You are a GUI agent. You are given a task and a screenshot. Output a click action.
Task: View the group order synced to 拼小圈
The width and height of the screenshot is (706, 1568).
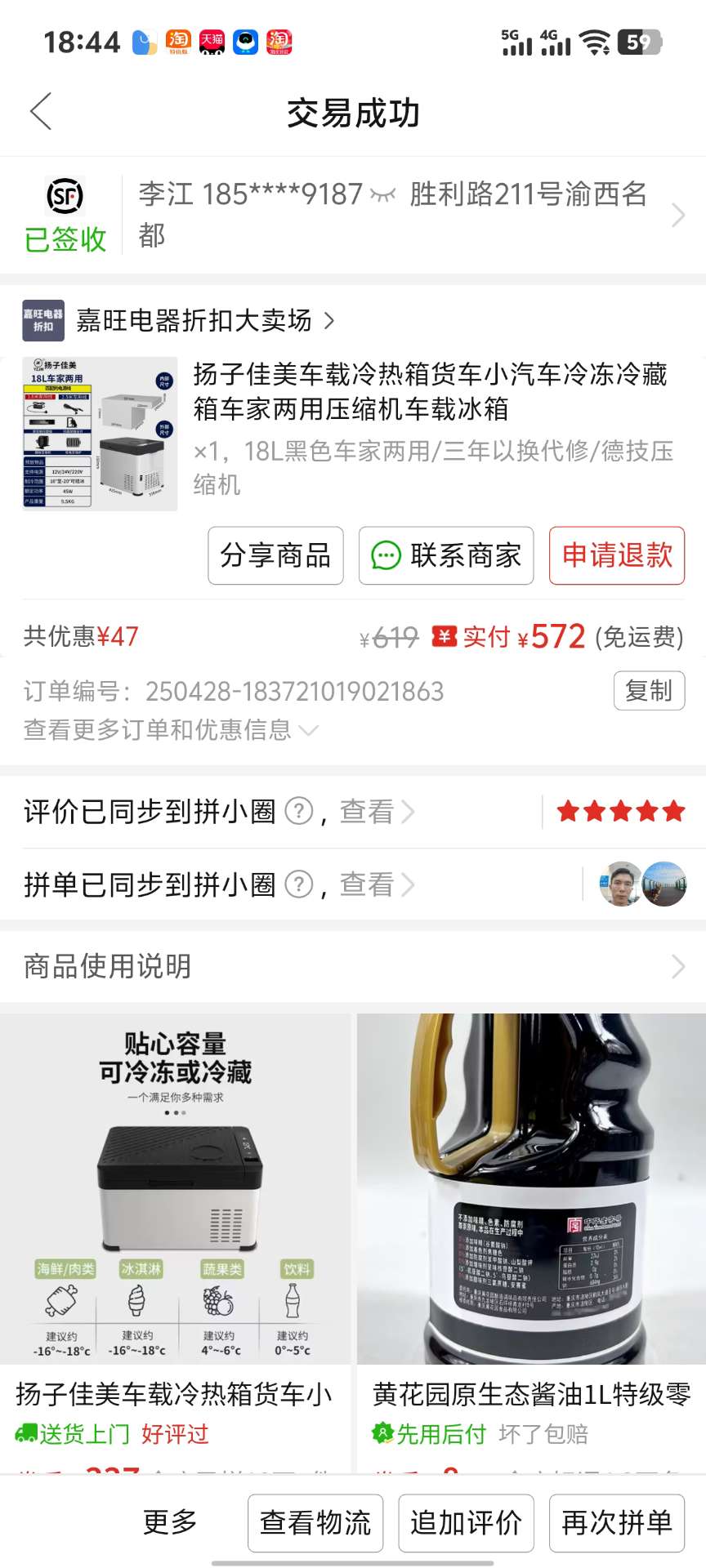(376, 884)
